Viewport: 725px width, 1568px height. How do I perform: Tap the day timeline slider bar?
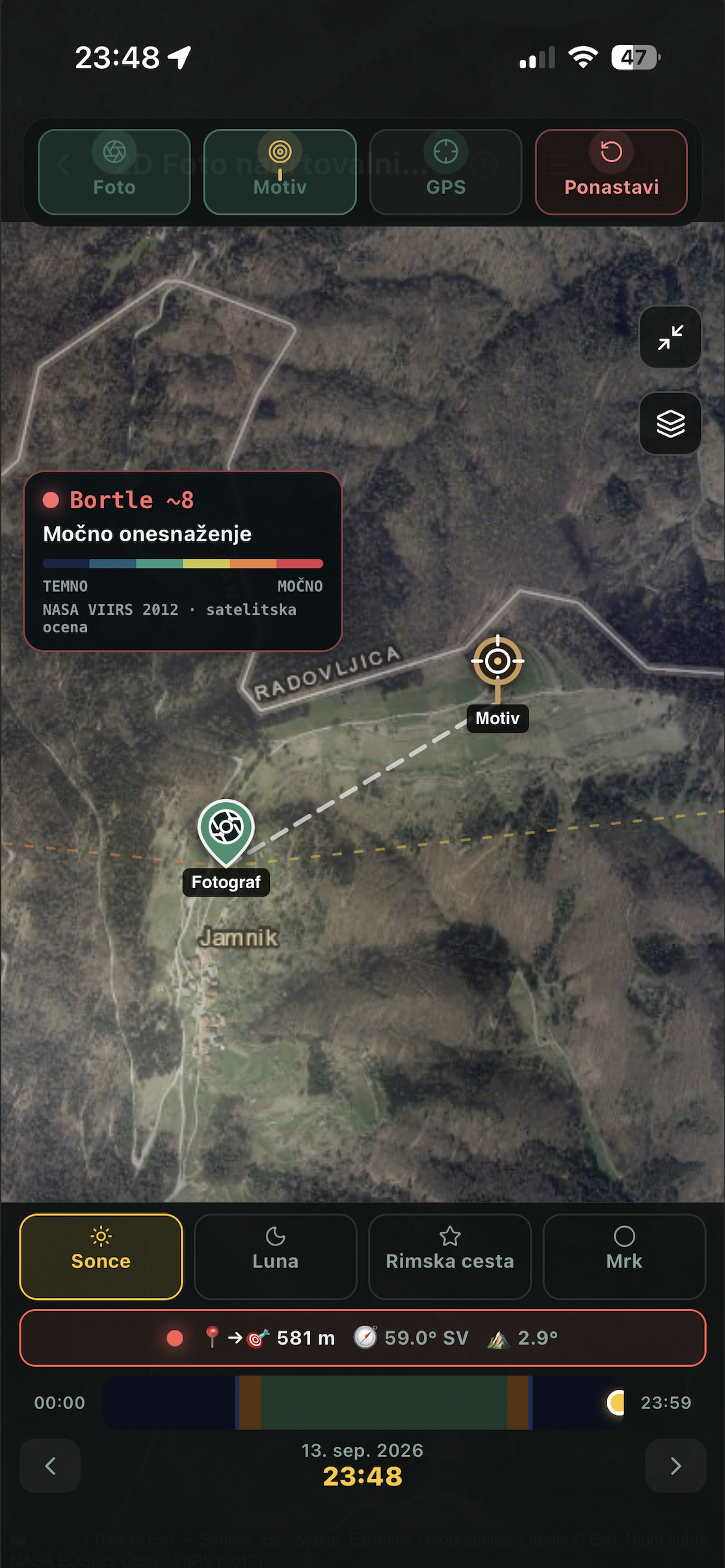[363, 1403]
